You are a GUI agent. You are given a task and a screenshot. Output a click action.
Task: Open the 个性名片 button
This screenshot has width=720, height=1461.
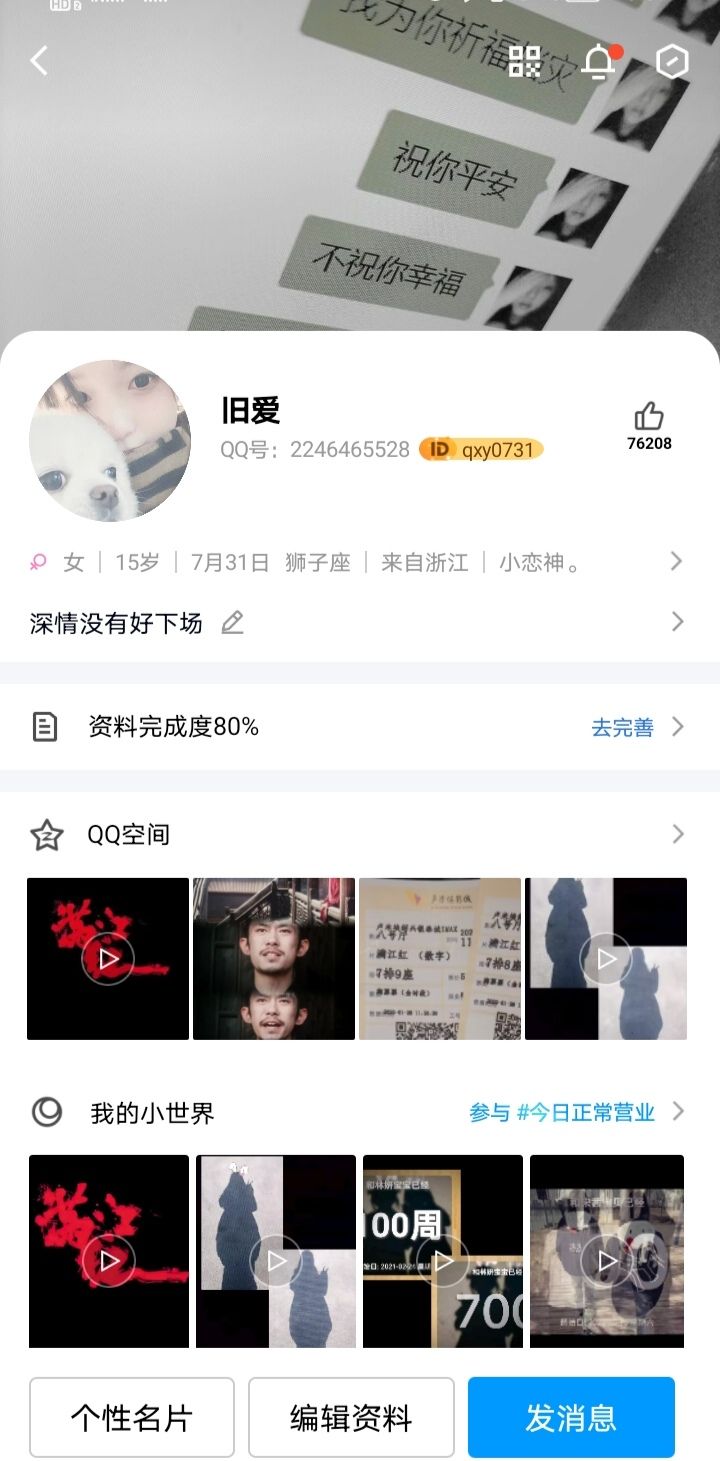point(132,1417)
